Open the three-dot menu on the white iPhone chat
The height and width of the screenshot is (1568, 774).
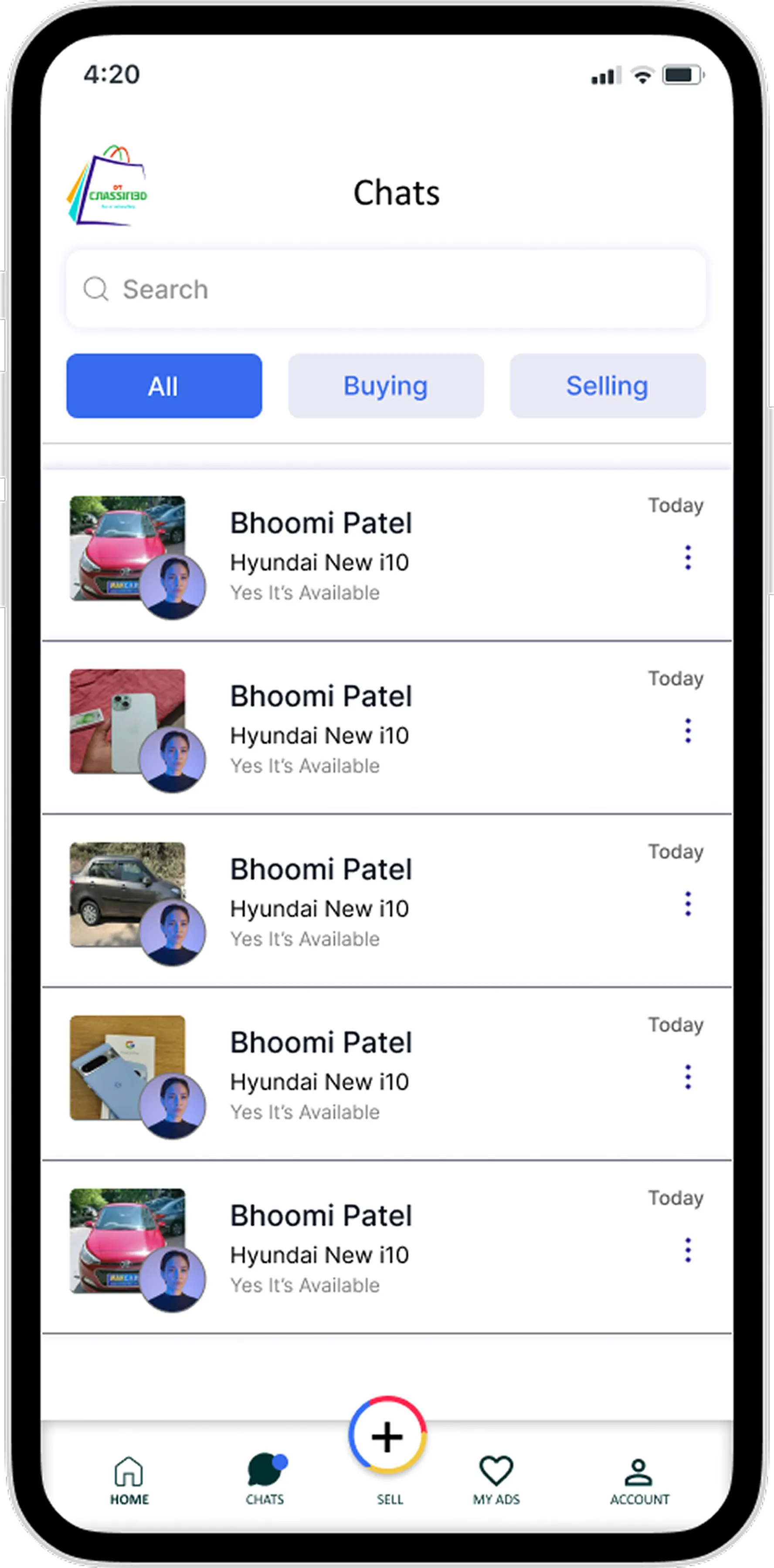[688, 730]
